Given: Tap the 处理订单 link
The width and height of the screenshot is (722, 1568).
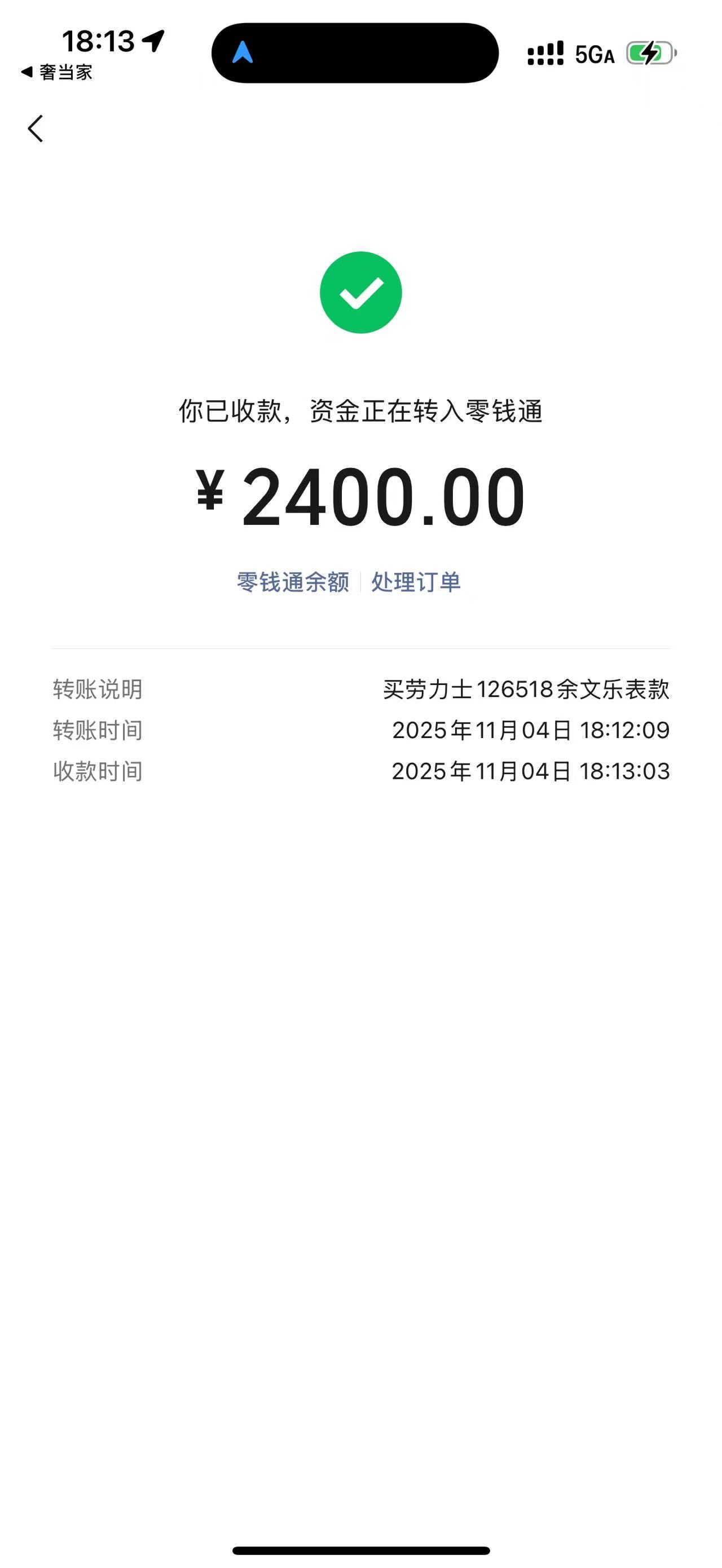Looking at the screenshot, I should (416, 582).
